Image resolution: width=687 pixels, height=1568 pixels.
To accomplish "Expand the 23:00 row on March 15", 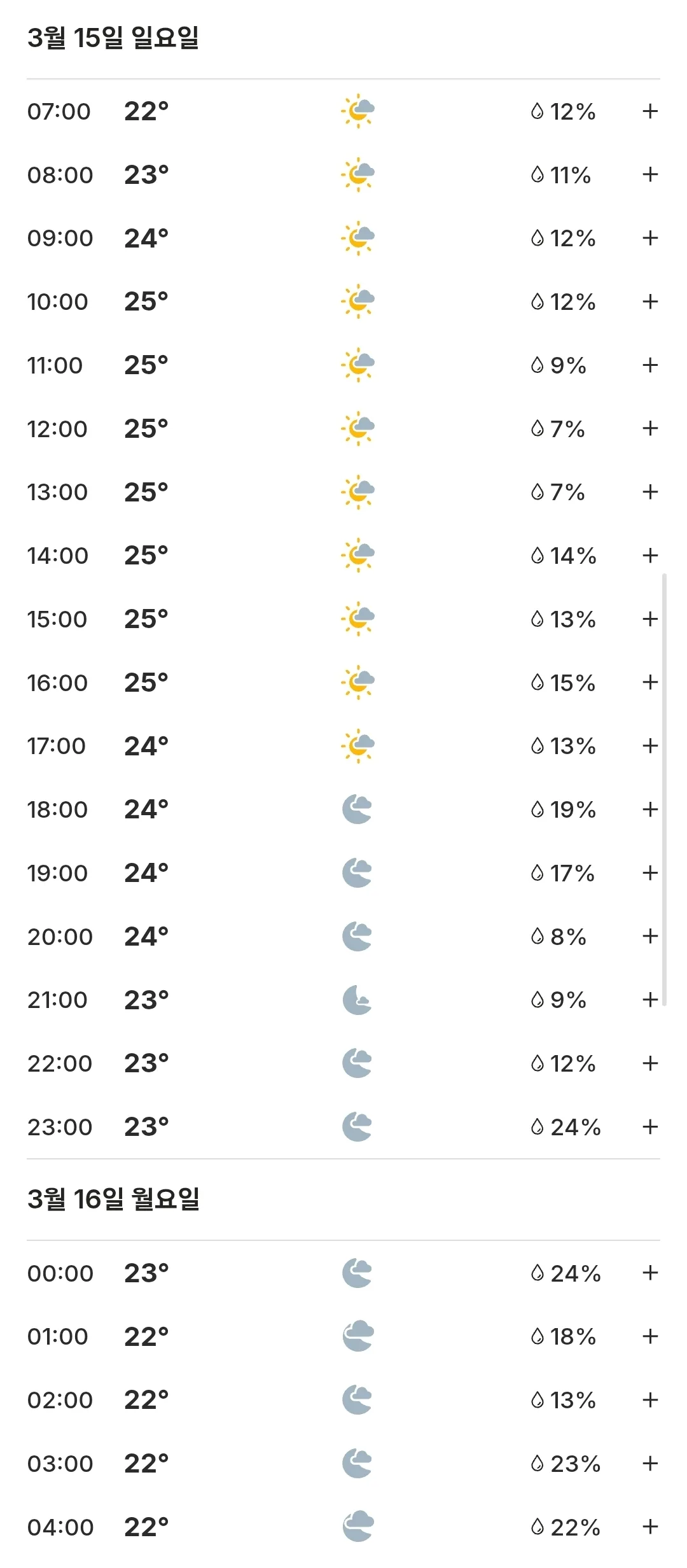I will pyautogui.click(x=649, y=1127).
